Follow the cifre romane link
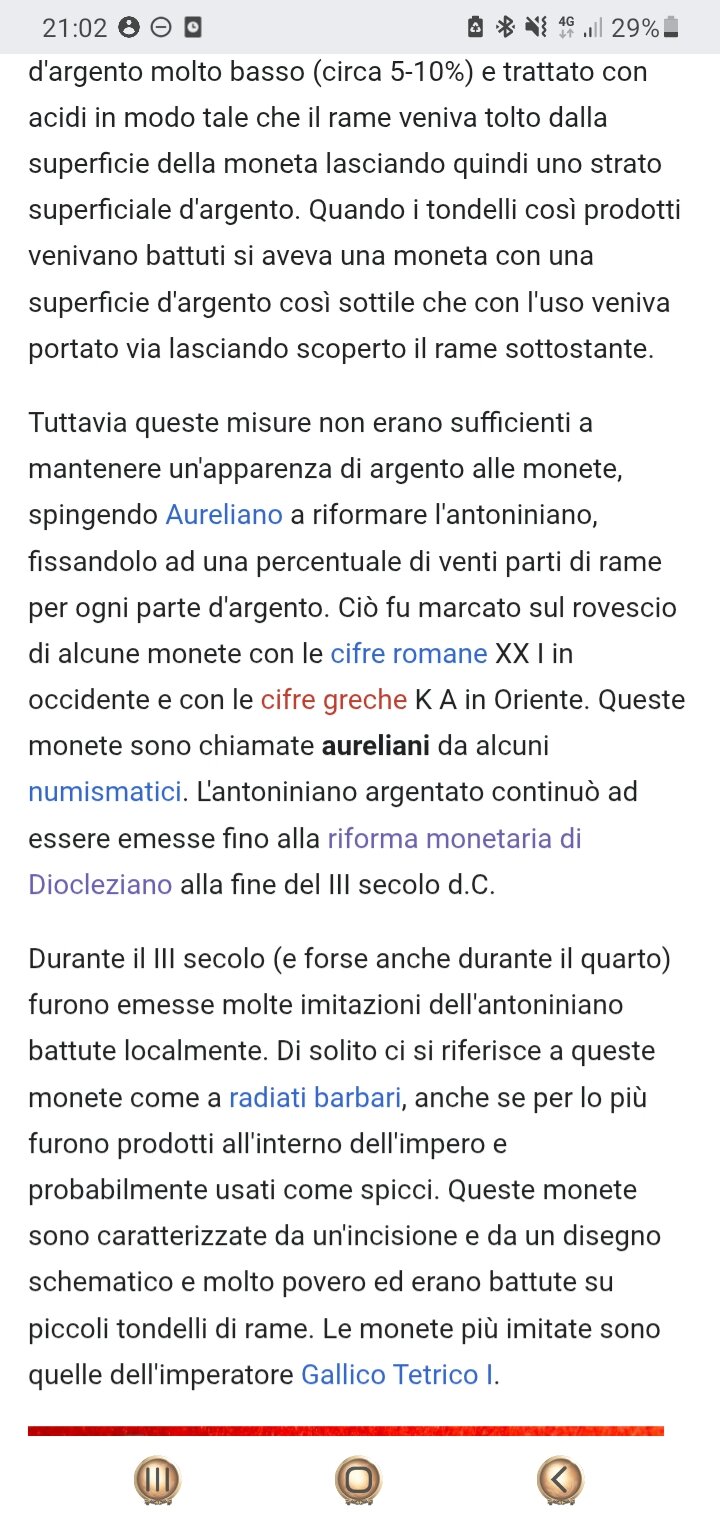This screenshot has height=1520, width=720. [409, 654]
